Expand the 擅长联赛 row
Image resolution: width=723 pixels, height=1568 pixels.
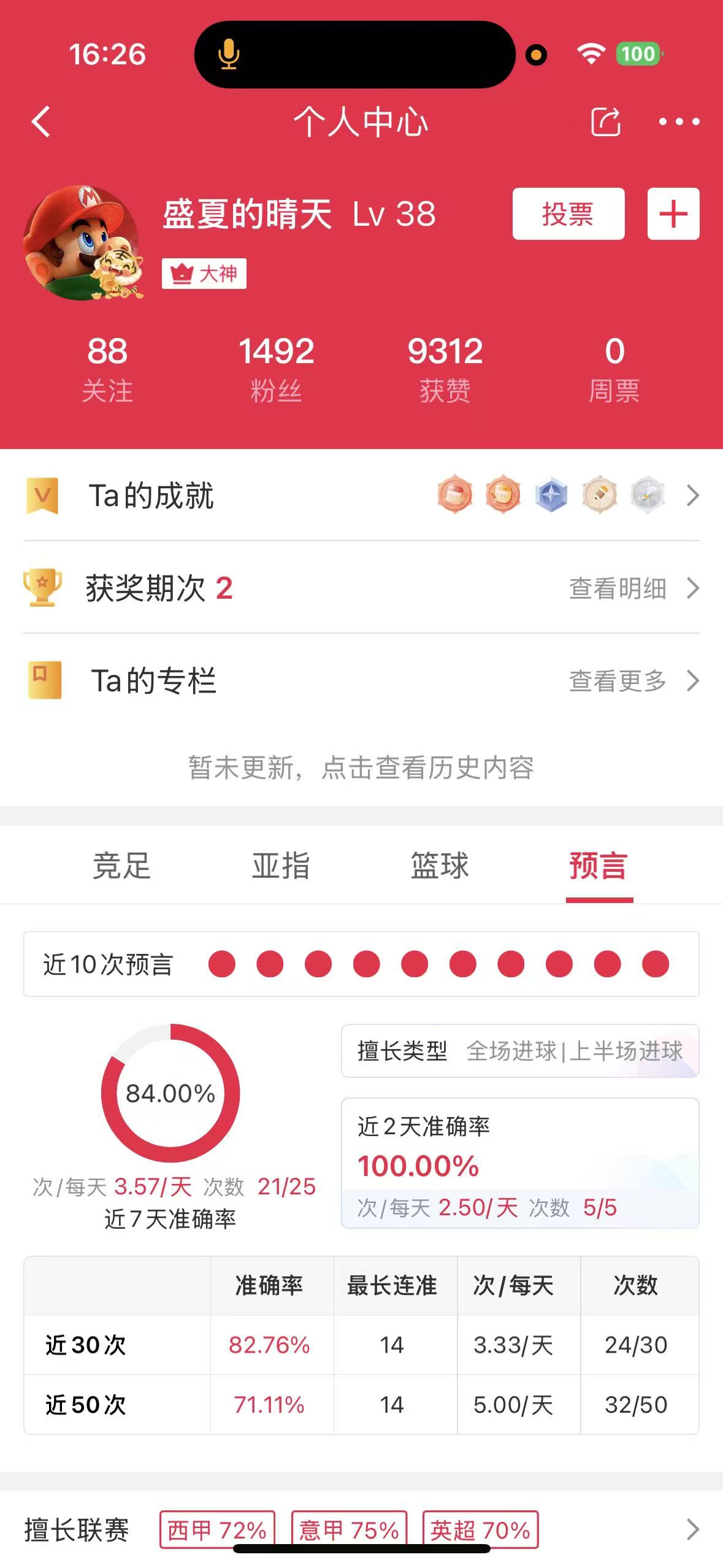pos(692,1529)
